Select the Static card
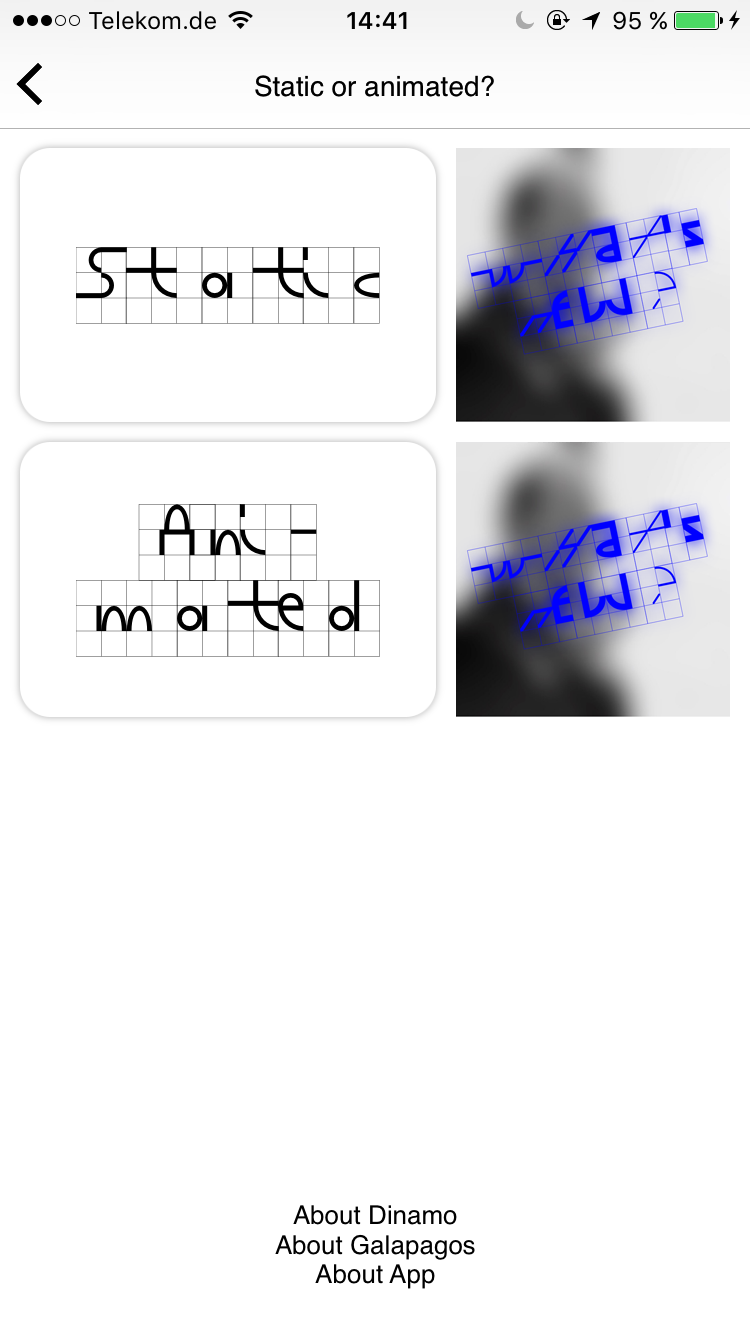Screen dimensions: 750x1334 (228, 285)
